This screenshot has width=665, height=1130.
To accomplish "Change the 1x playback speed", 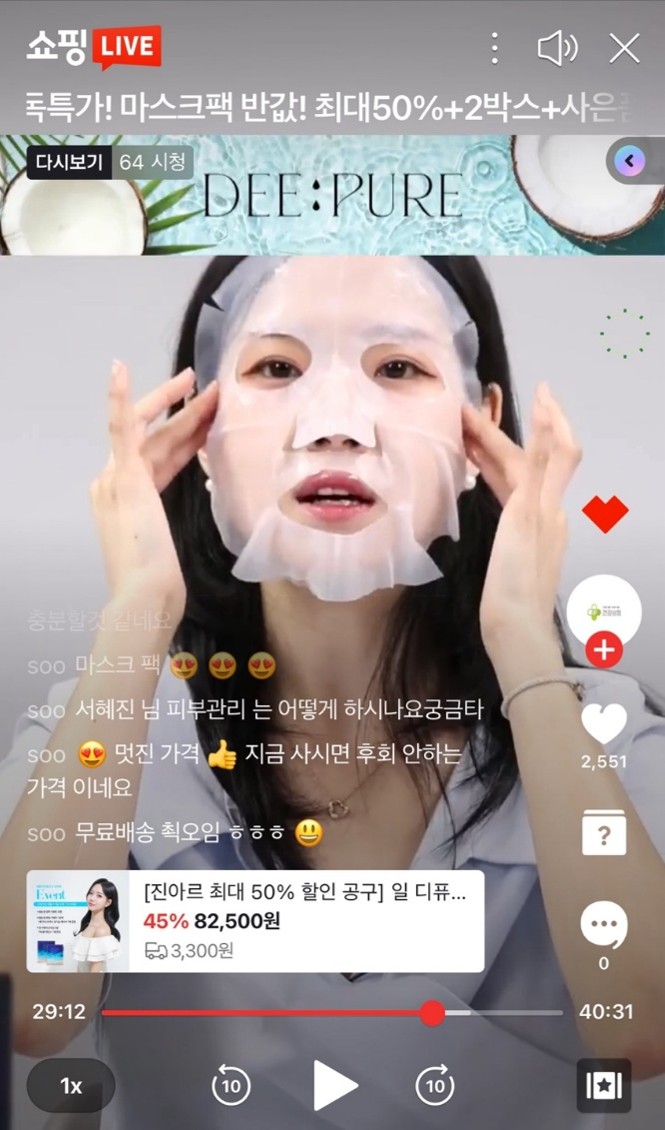I will [71, 1086].
